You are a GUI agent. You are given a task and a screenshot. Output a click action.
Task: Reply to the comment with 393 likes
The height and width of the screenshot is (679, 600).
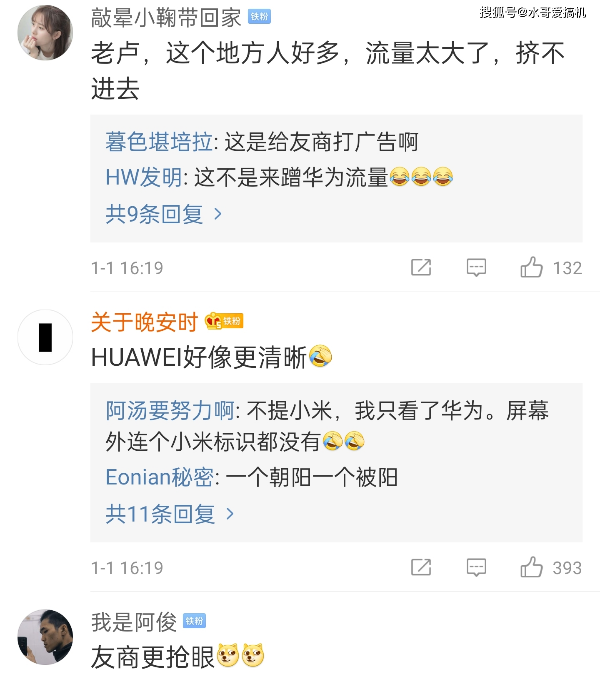point(477,568)
